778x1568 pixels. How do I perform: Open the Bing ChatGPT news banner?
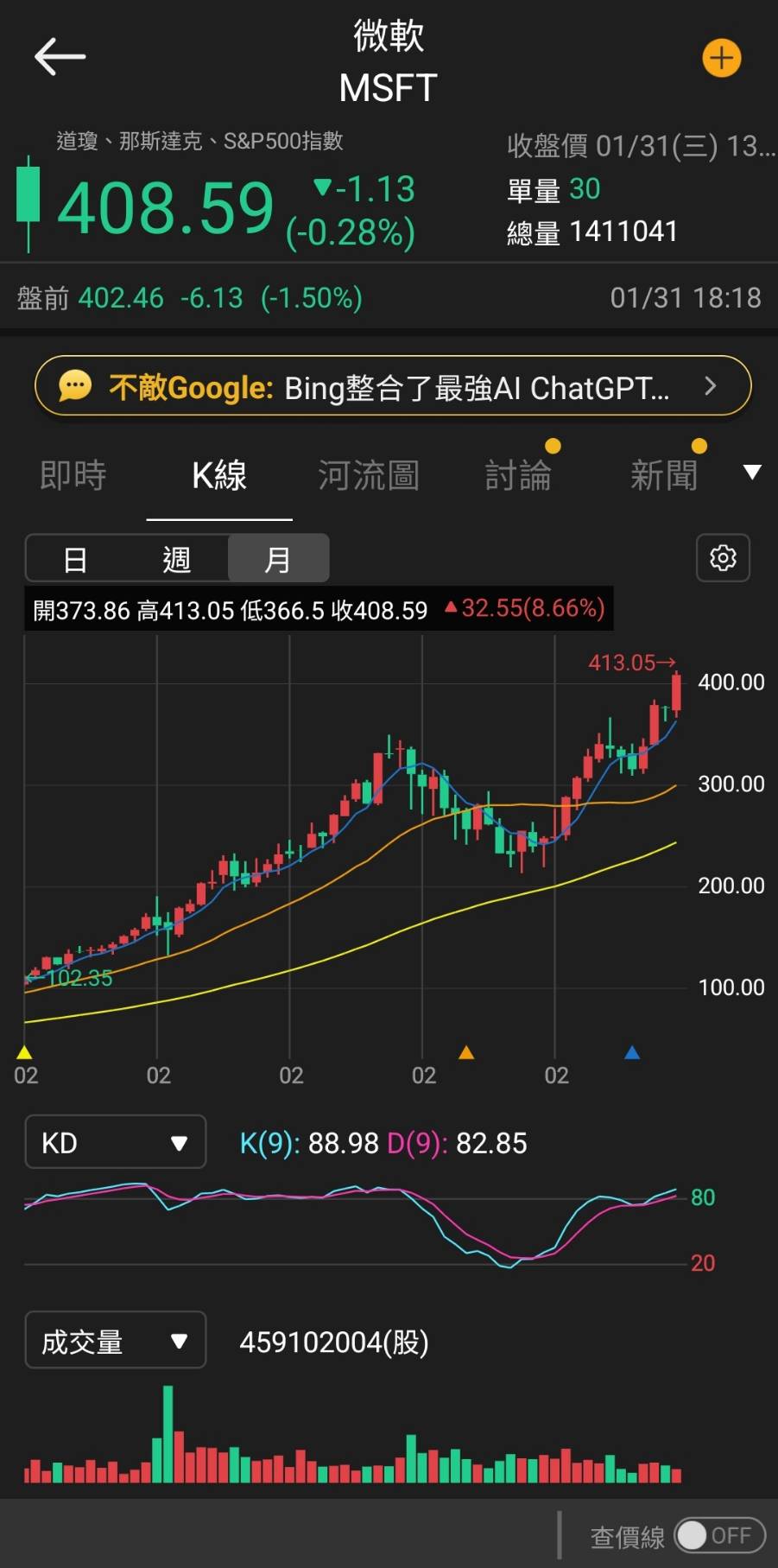(x=393, y=386)
